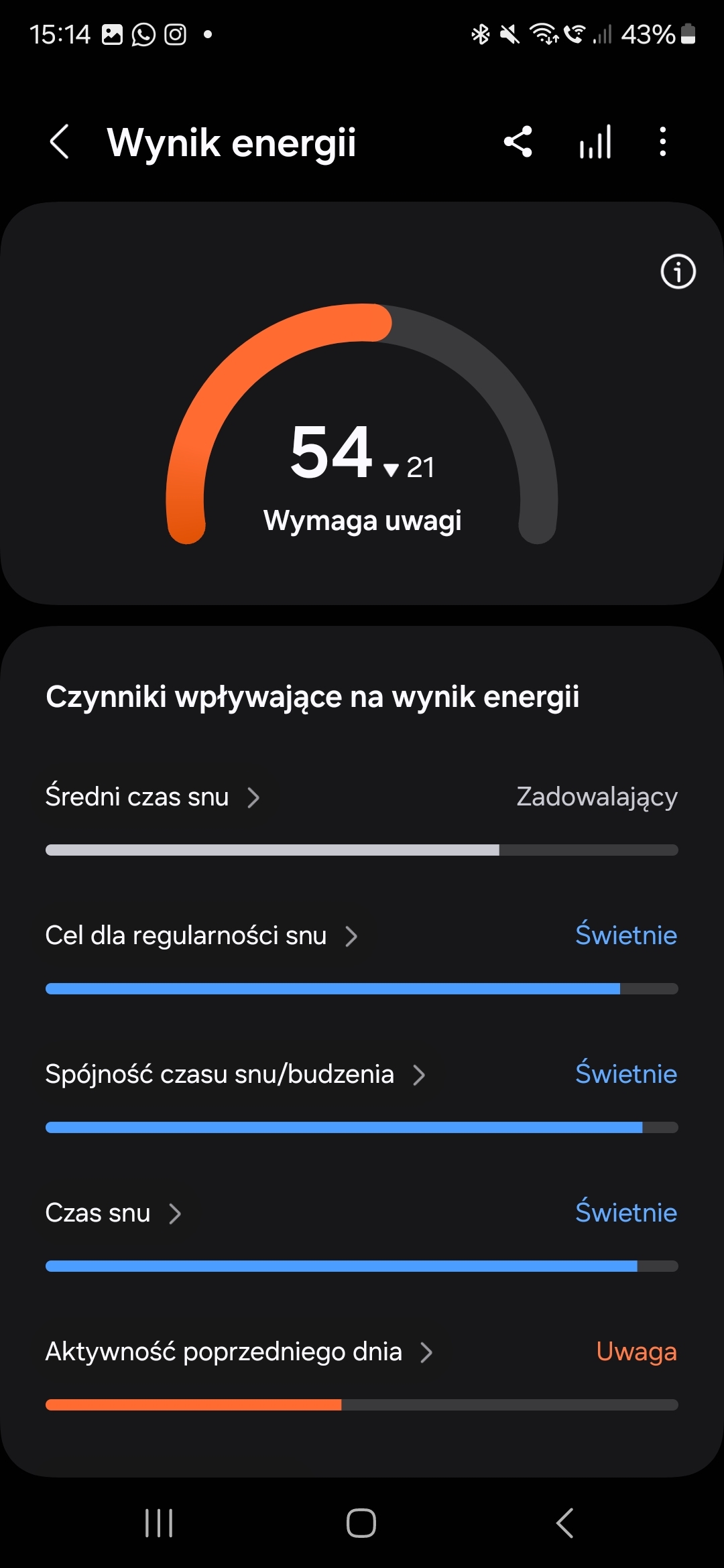The height and width of the screenshot is (1568, 724).
Task: Go back from Wynik energii screen
Action: coord(59,142)
